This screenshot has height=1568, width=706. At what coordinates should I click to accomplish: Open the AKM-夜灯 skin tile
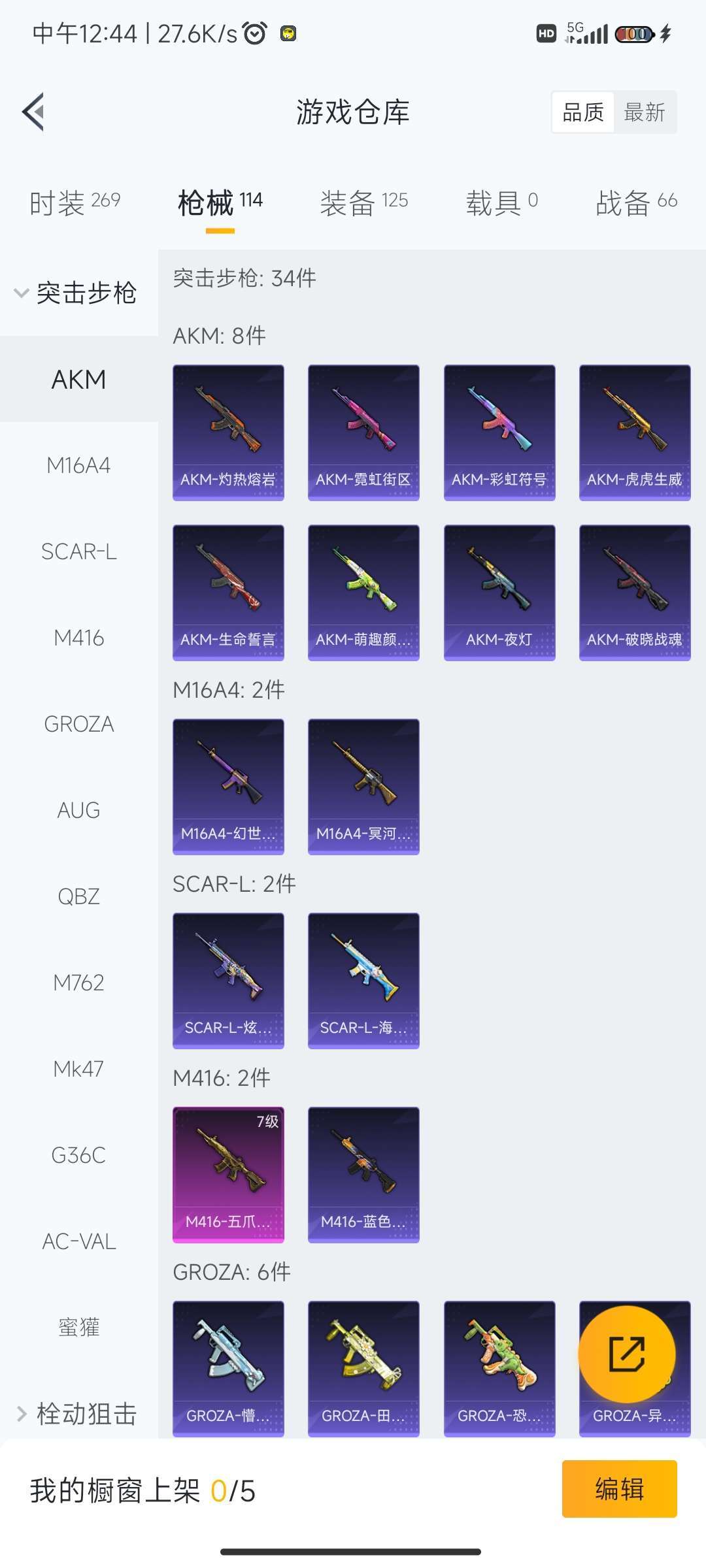coord(499,593)
